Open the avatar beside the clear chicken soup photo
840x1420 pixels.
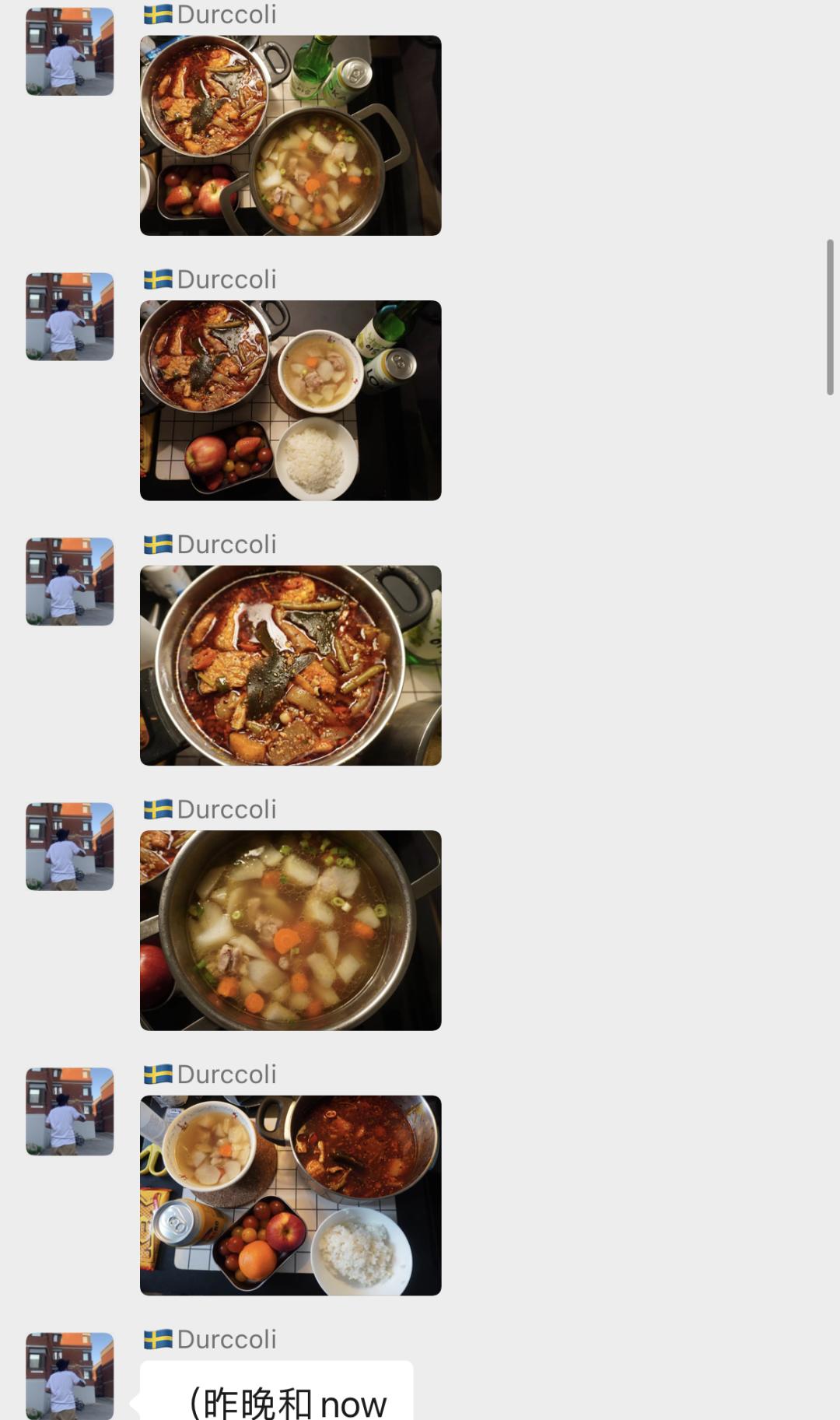(69, 847)
